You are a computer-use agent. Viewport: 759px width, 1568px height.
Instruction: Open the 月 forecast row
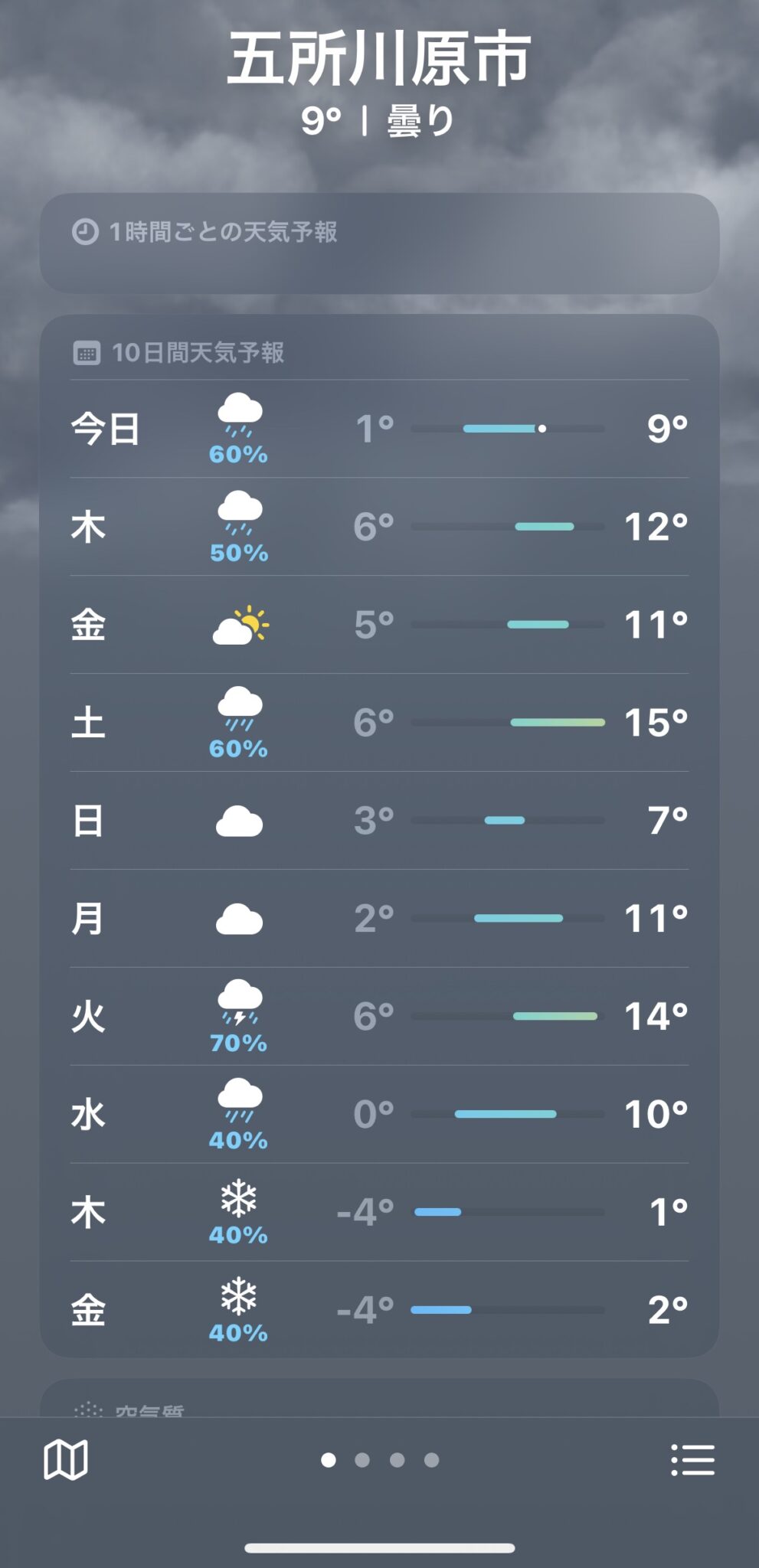(379, 919)
